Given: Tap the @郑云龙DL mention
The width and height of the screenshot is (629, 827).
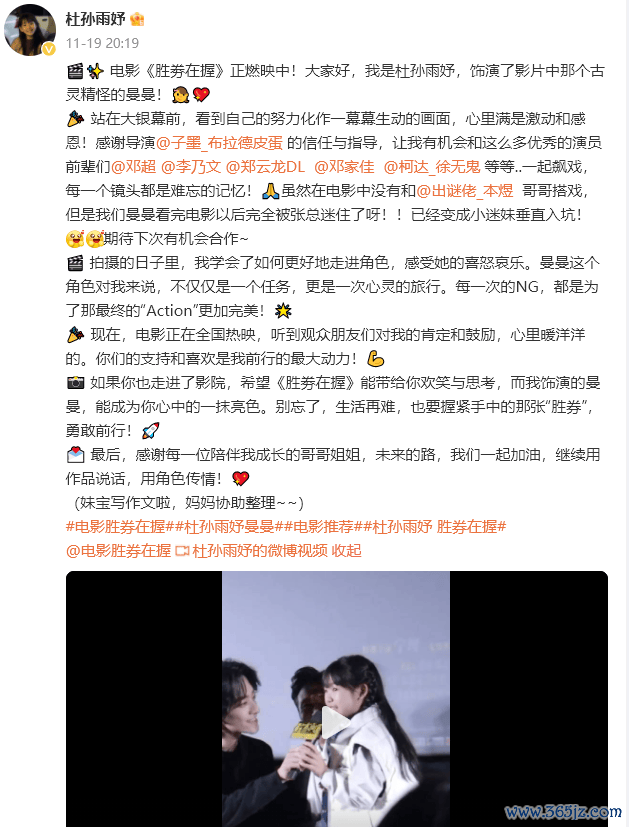Looking at the screenshot, I should [265, 165].
